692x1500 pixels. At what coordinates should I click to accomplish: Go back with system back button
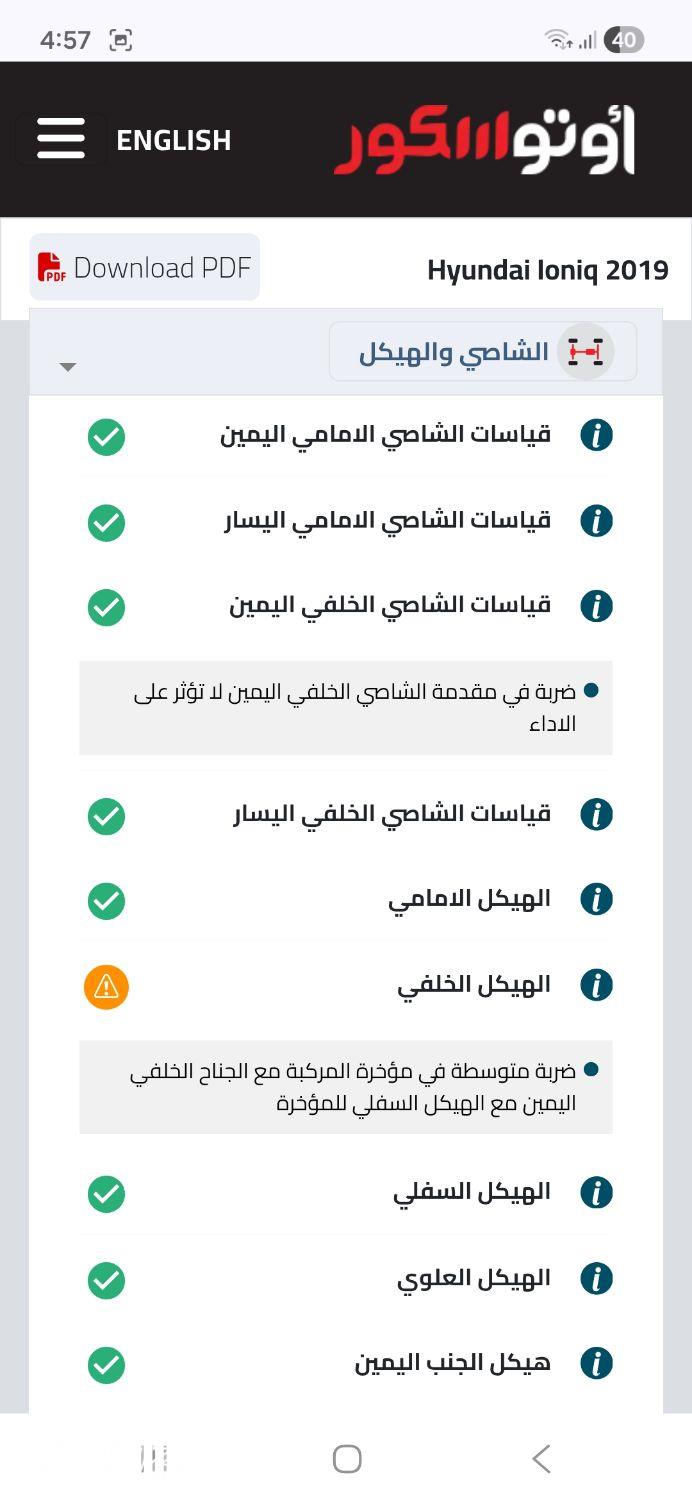[x=541, y=1459]
